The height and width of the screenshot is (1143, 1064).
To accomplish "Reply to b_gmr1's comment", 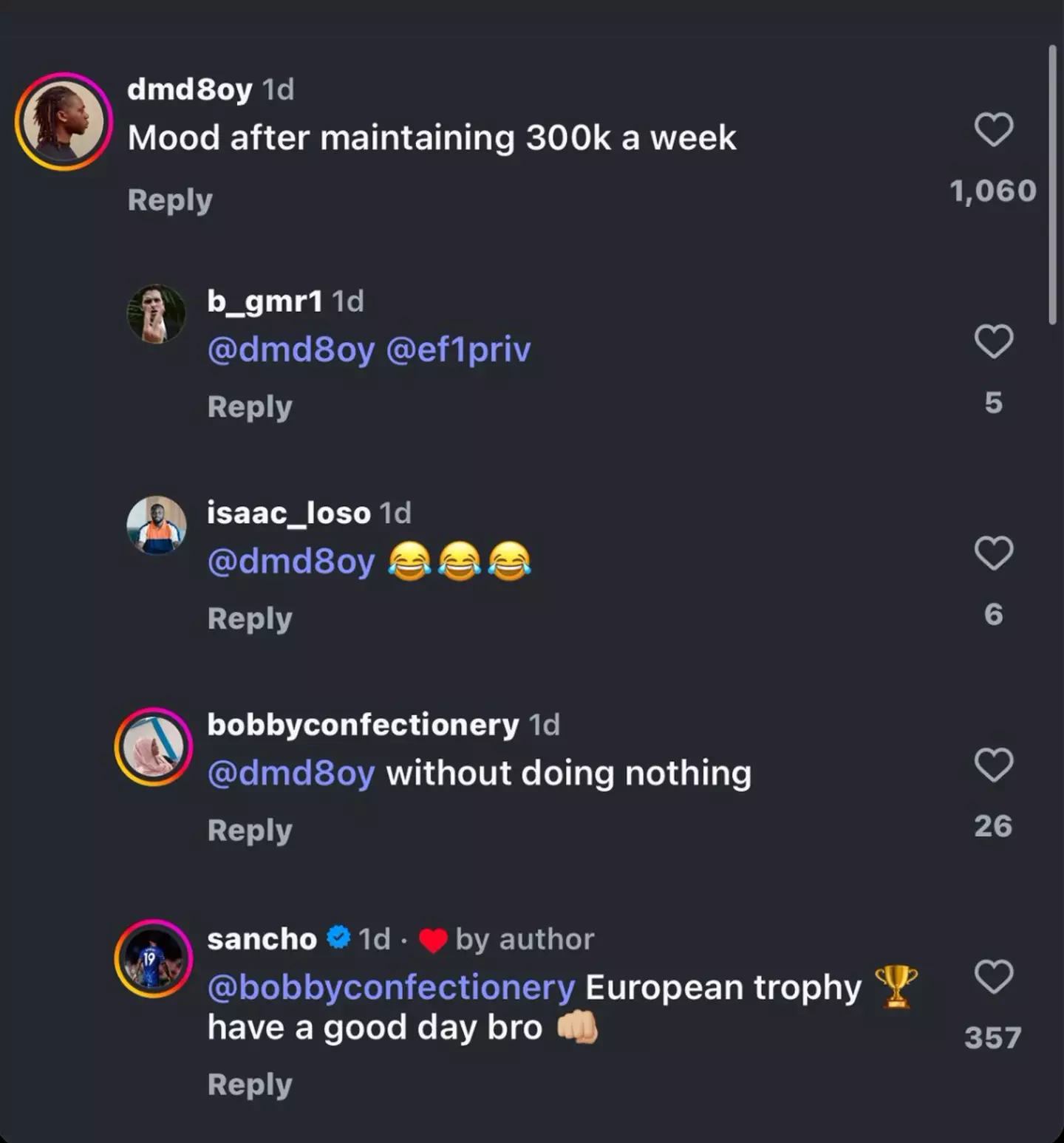I will tap(250, 407).
